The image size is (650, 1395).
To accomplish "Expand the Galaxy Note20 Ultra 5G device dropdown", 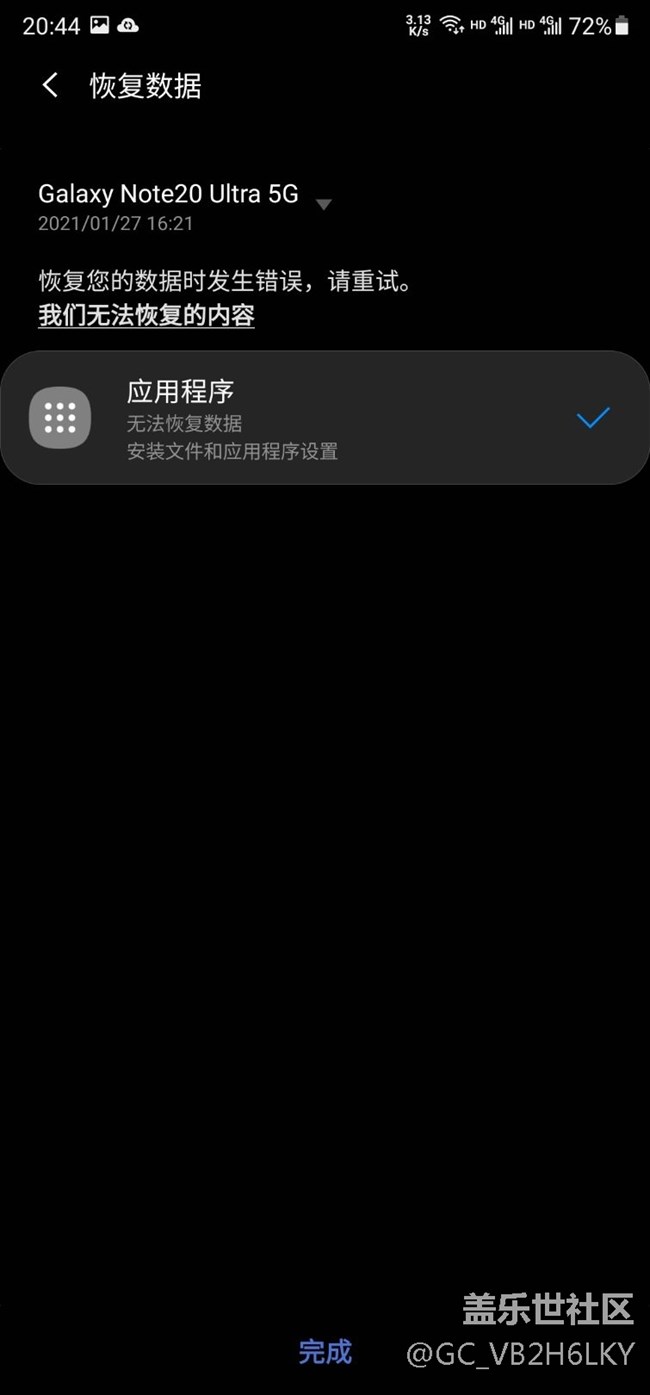I will (x=323, y=204).
